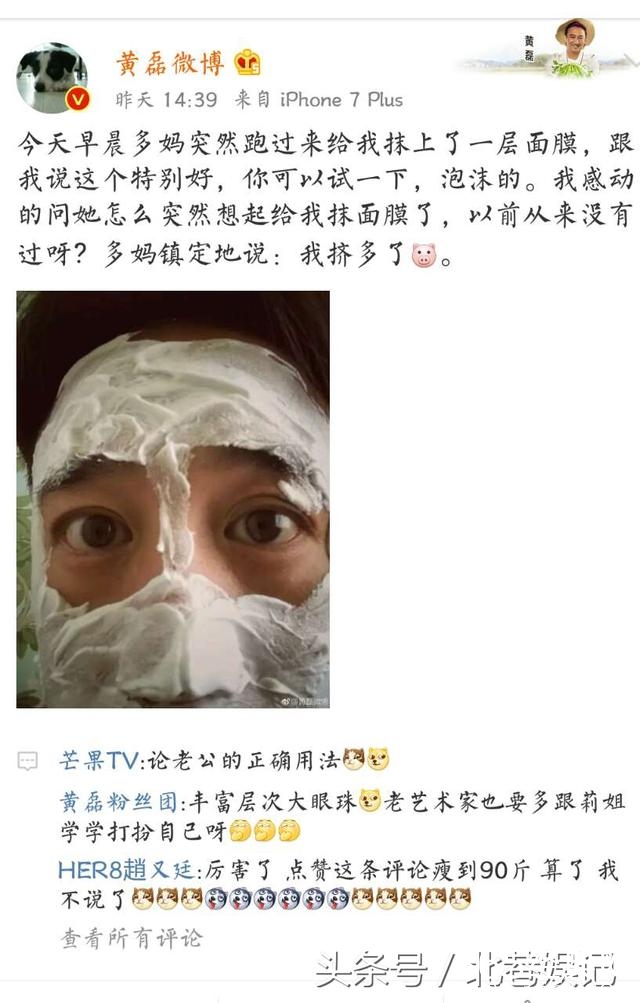Image resolution: width=640 pixels, height=1003 pixels.
Task: Open commenter 黄磊粉丝团's profile
Action: click(x=120, y=801)
